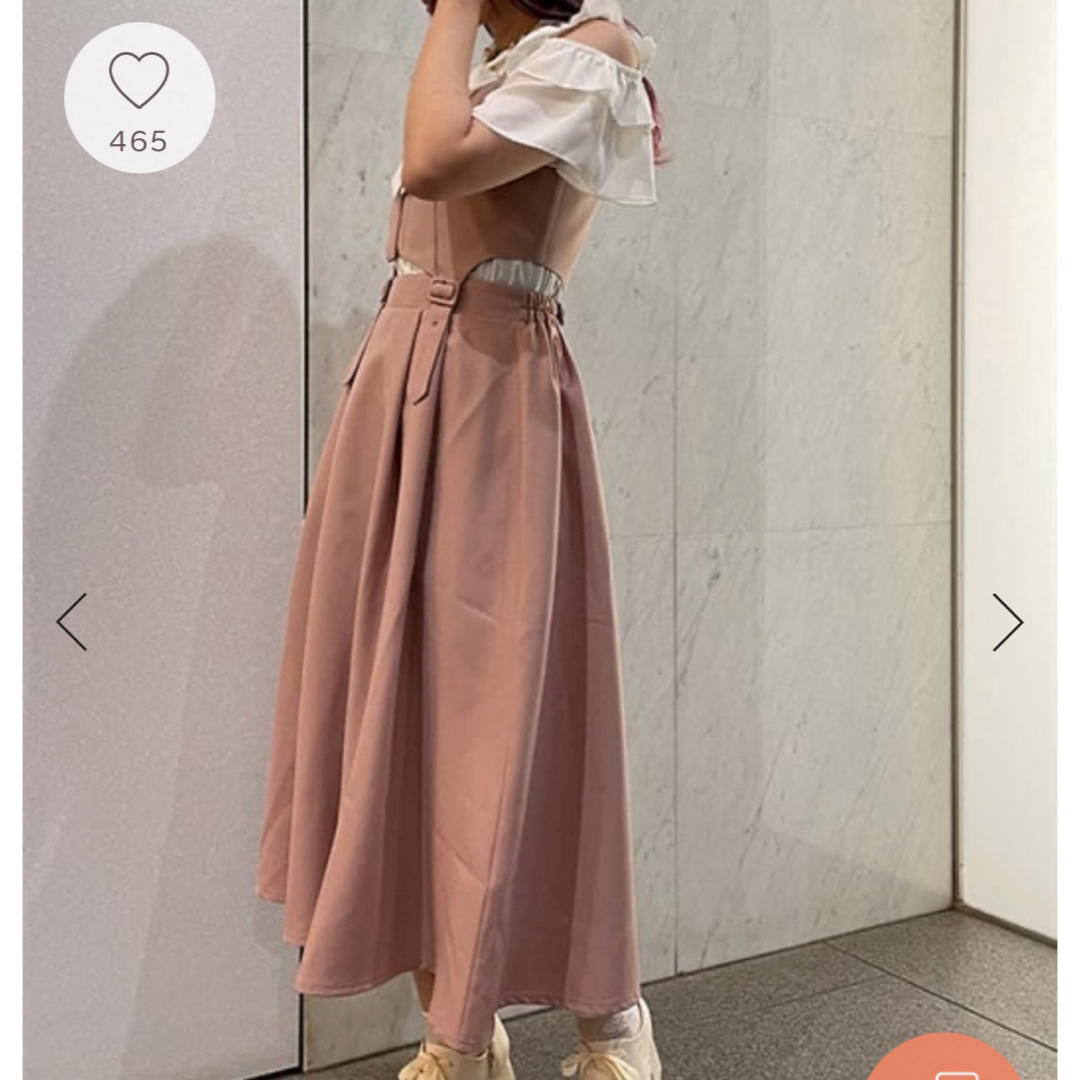The width and height of the screenshot is (1080, 1080).
Task: Go to the next product photo
Action: (1007, 622)
